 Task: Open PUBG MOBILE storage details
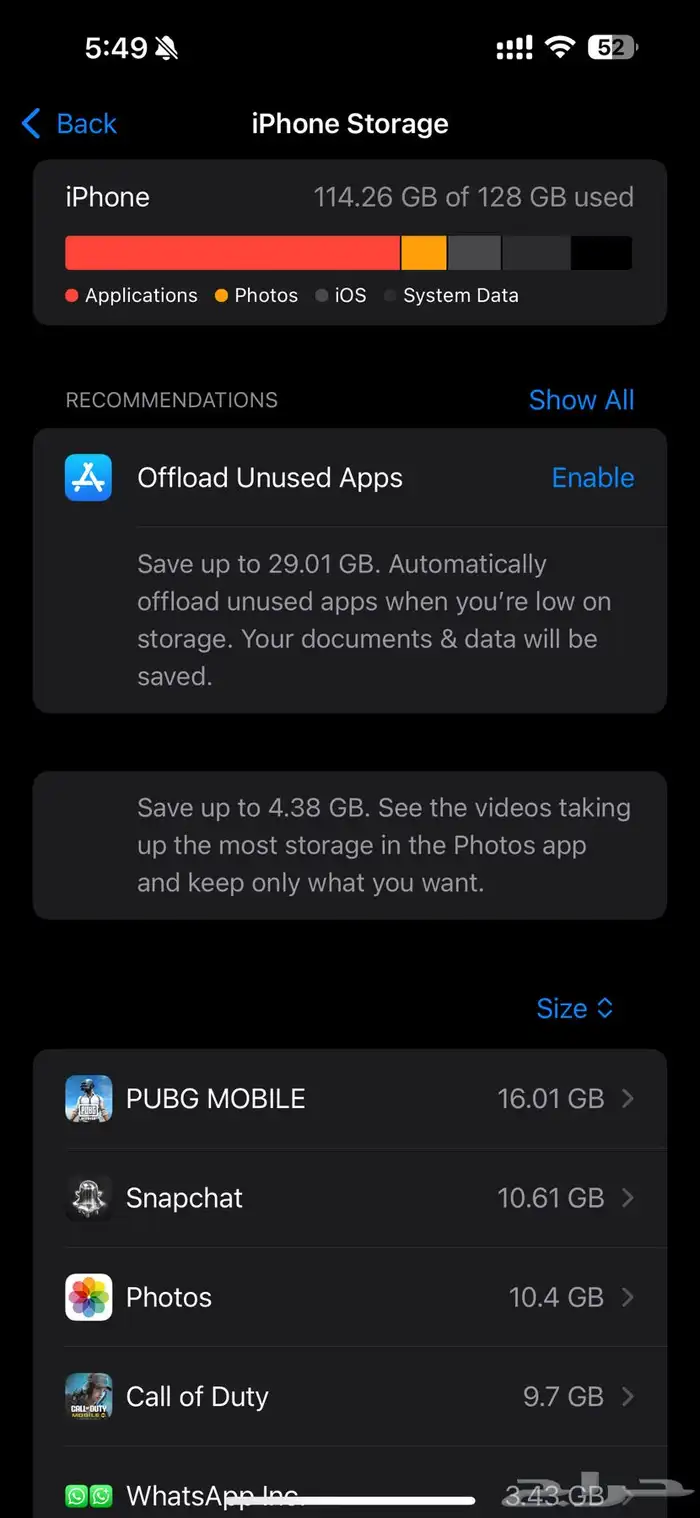pos(350,1099)
